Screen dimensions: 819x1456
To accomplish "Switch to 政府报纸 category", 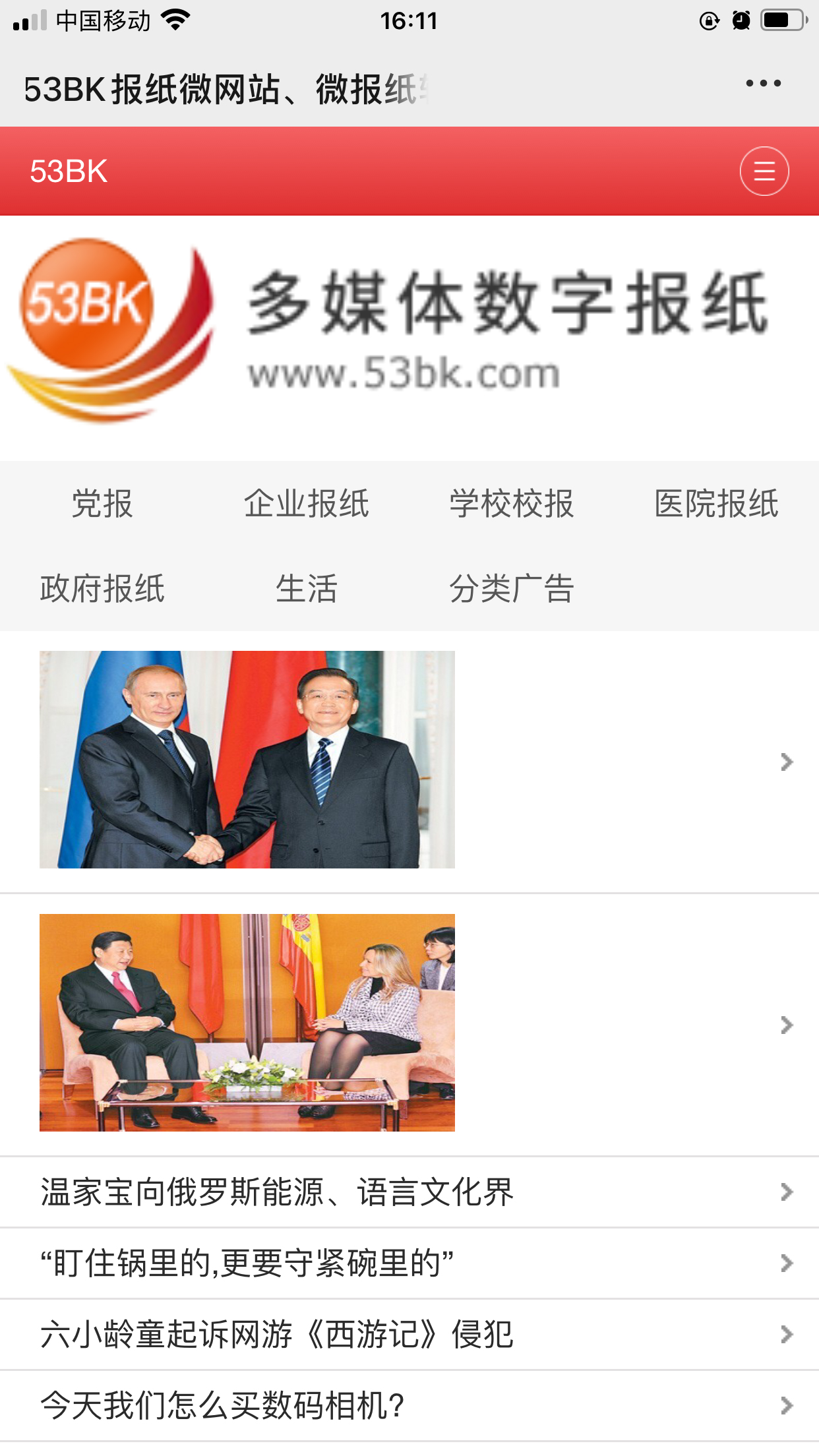I will pos(102,588).
